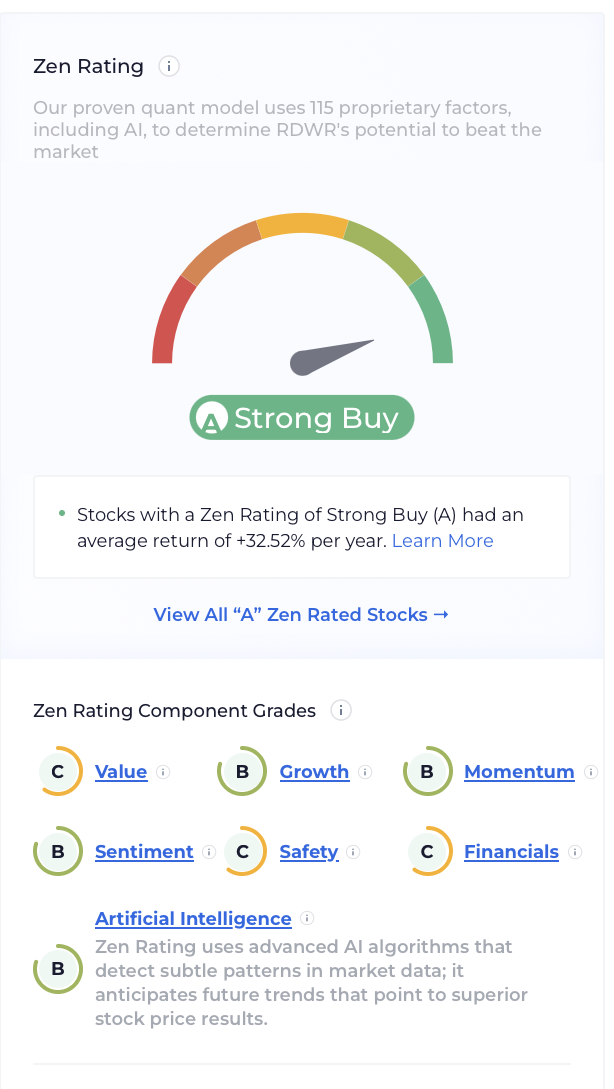614x1089 pixels.
Task: Tap the info icon next to Zen Rating
Action: click(169, 67)
